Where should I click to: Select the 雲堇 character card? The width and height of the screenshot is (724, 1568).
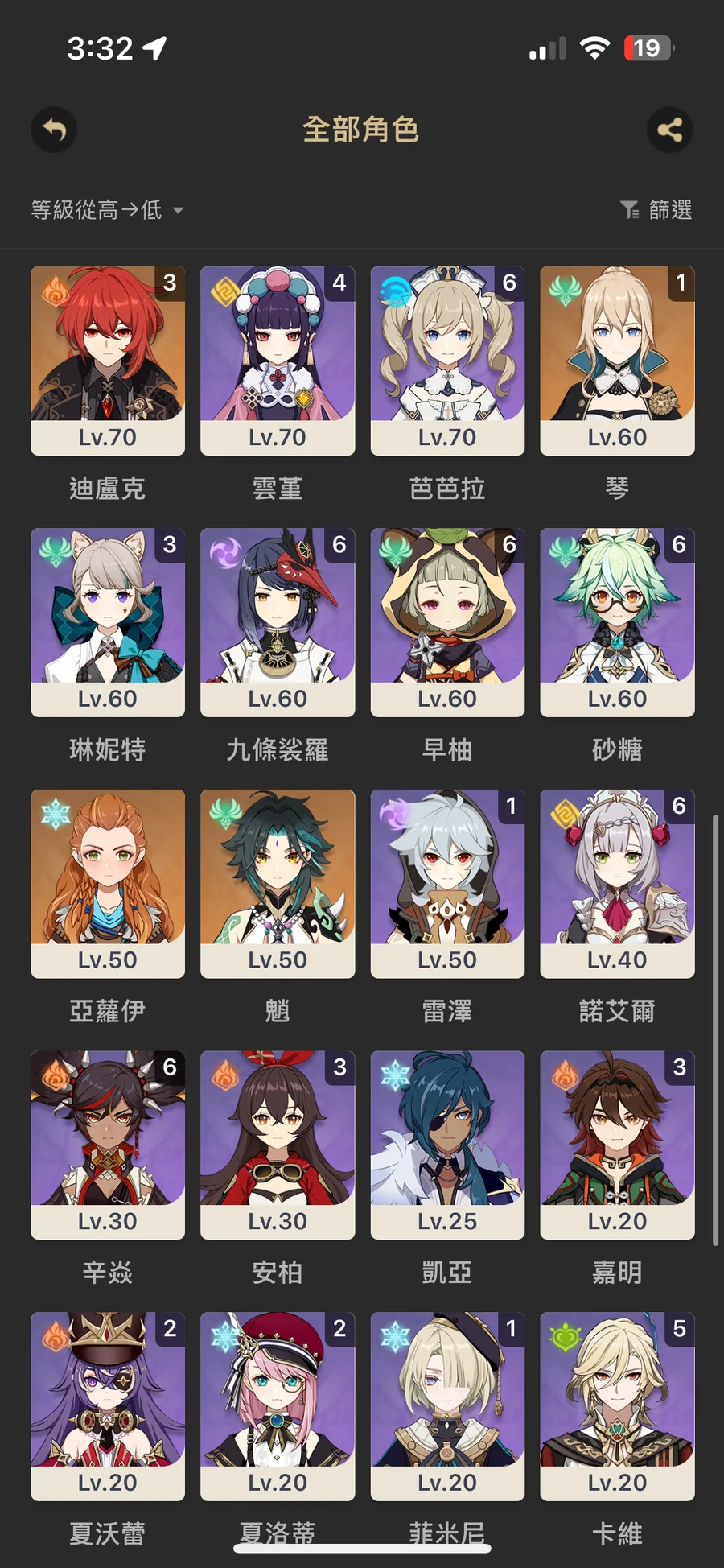tap(278, 361)
